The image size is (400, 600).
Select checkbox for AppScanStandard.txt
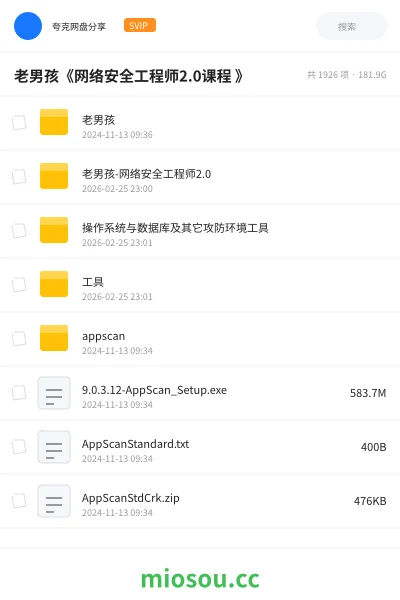point(19,447)
